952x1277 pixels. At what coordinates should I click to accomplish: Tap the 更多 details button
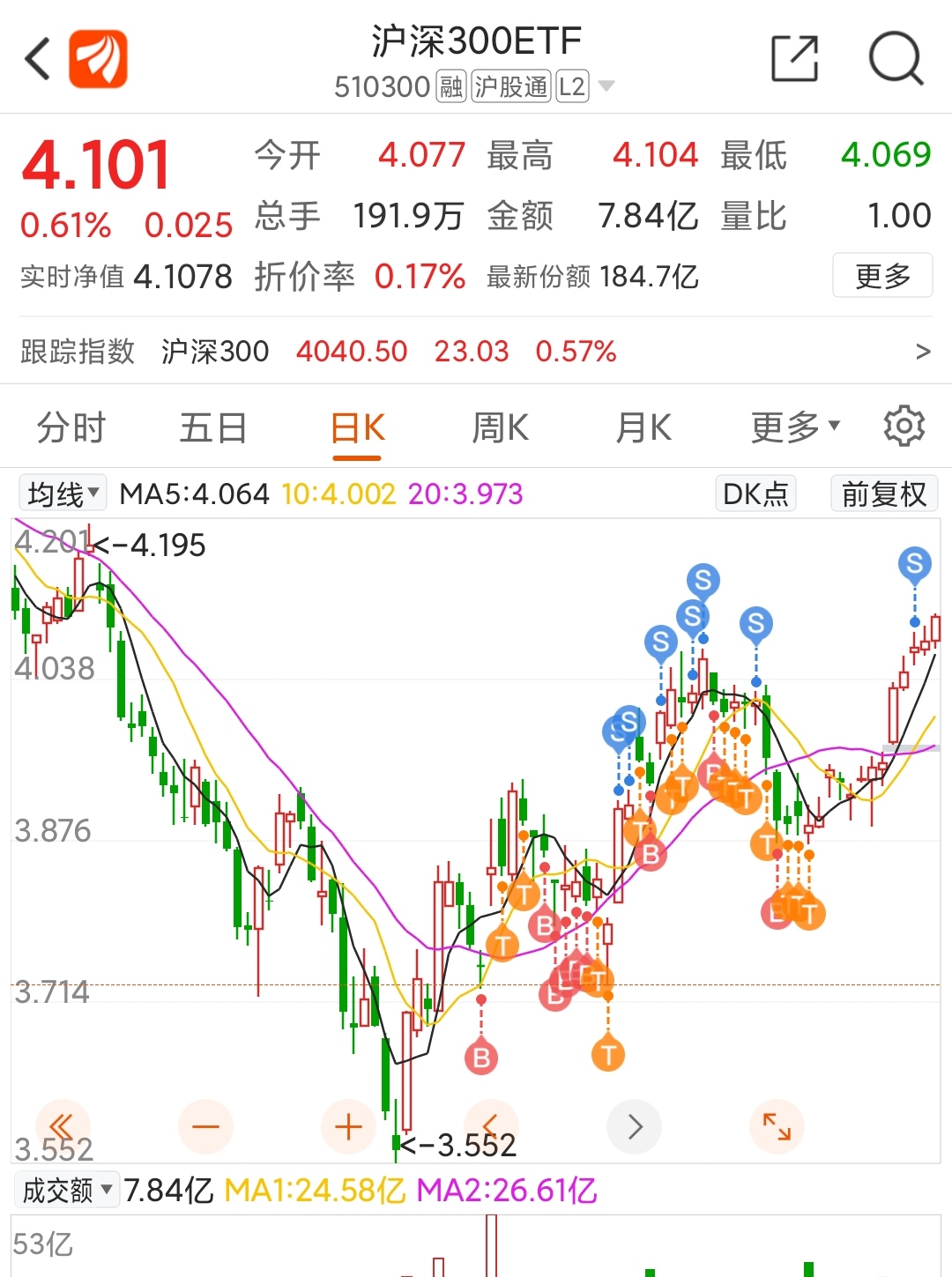882,276
